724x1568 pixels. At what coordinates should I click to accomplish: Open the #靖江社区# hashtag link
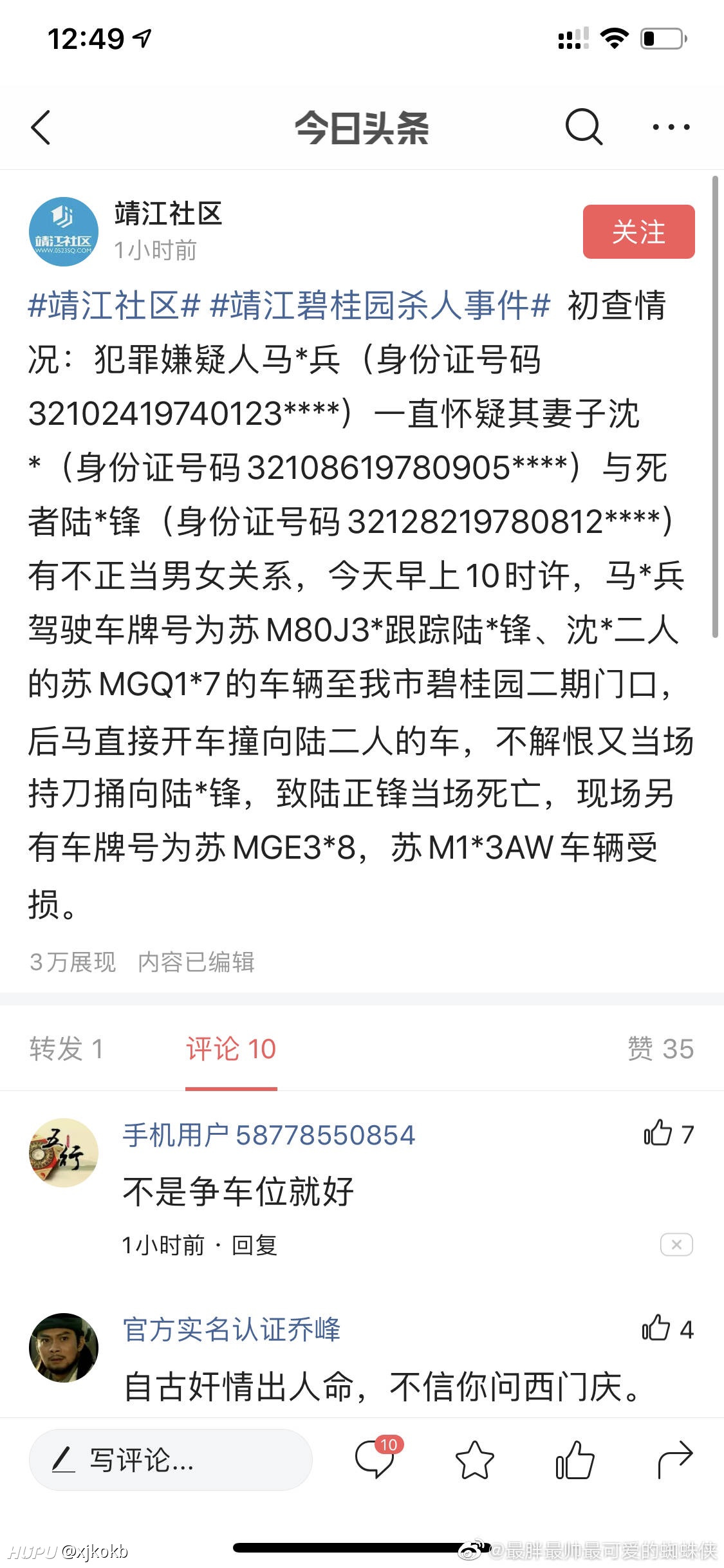pyautogui.click(x=115, y=305)
